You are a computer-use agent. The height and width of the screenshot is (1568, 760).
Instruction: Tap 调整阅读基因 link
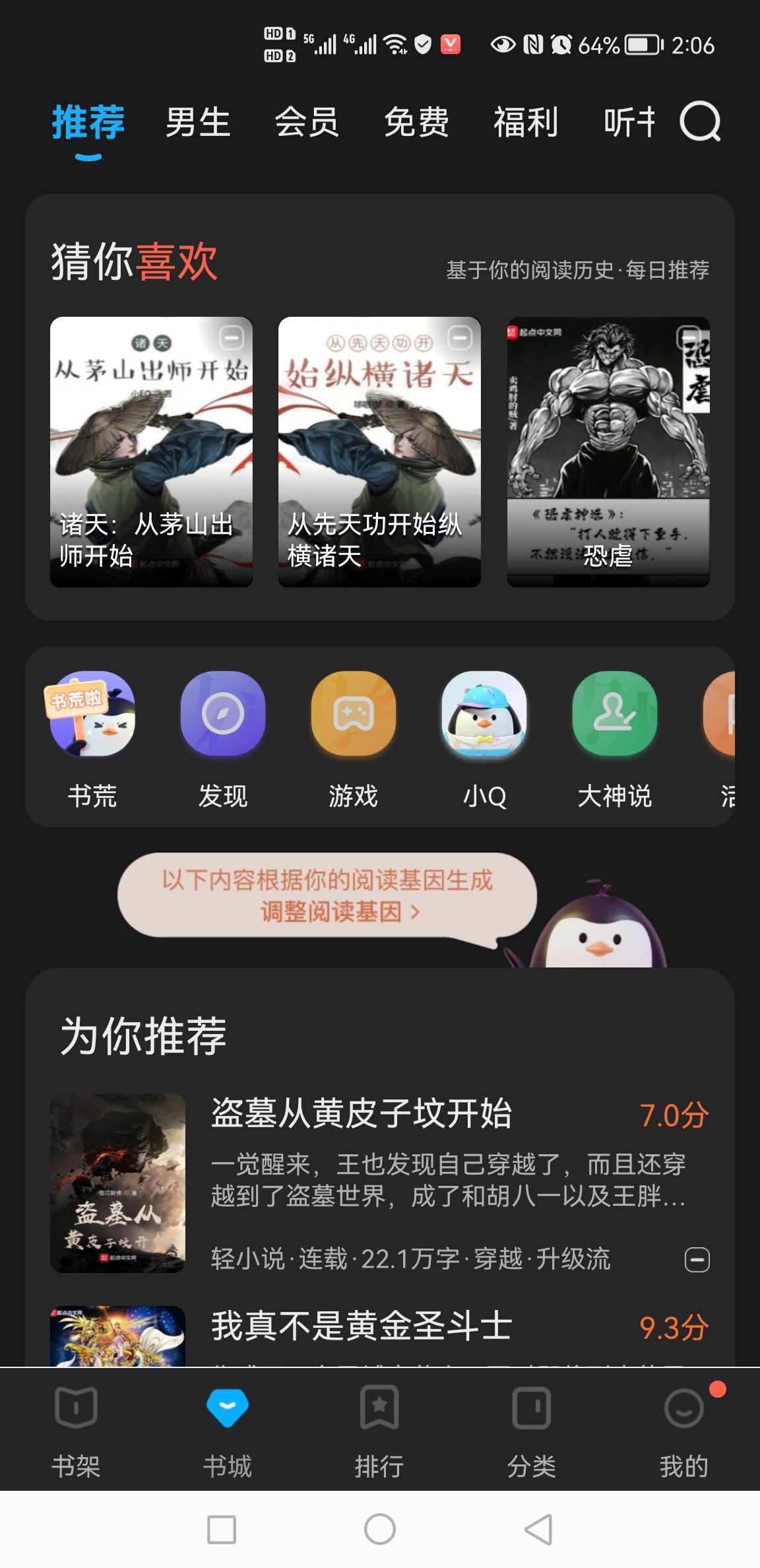[x=340, y=912]
